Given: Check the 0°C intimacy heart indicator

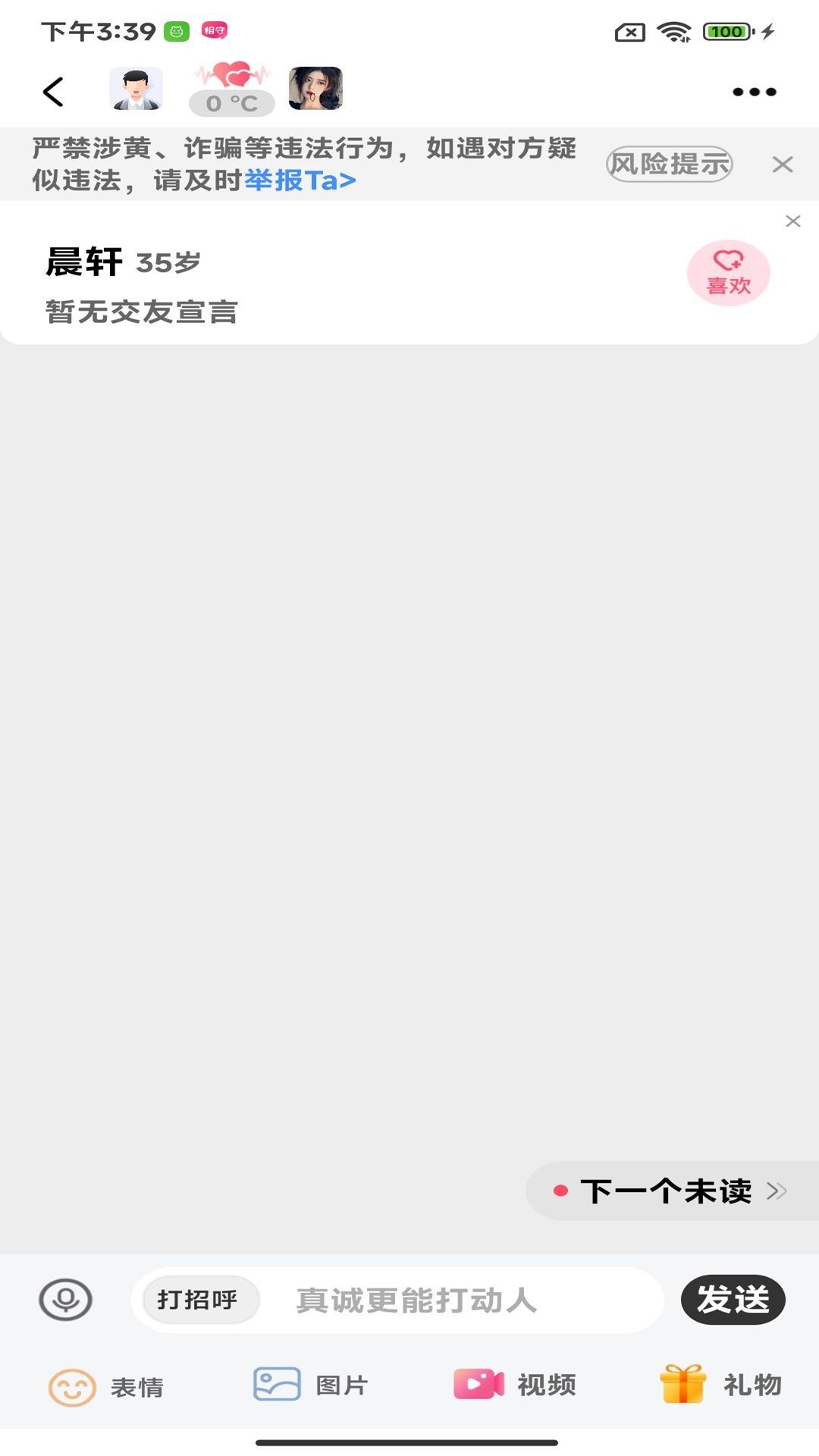Looking at the screenshot, I should coord(232,89).
